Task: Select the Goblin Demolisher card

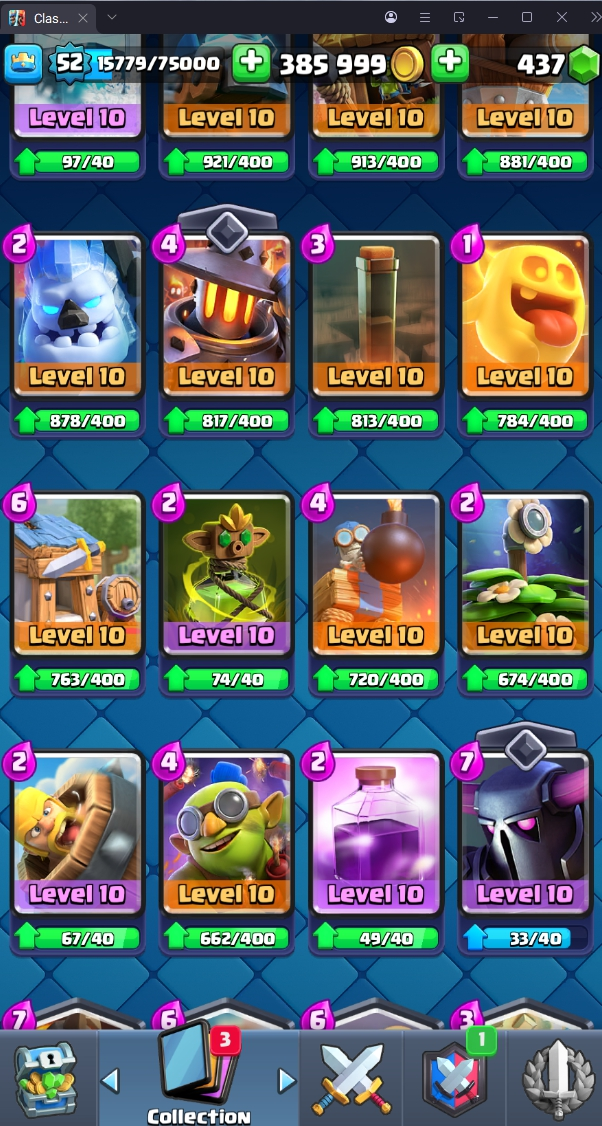Action: click(x=226, y=833)
